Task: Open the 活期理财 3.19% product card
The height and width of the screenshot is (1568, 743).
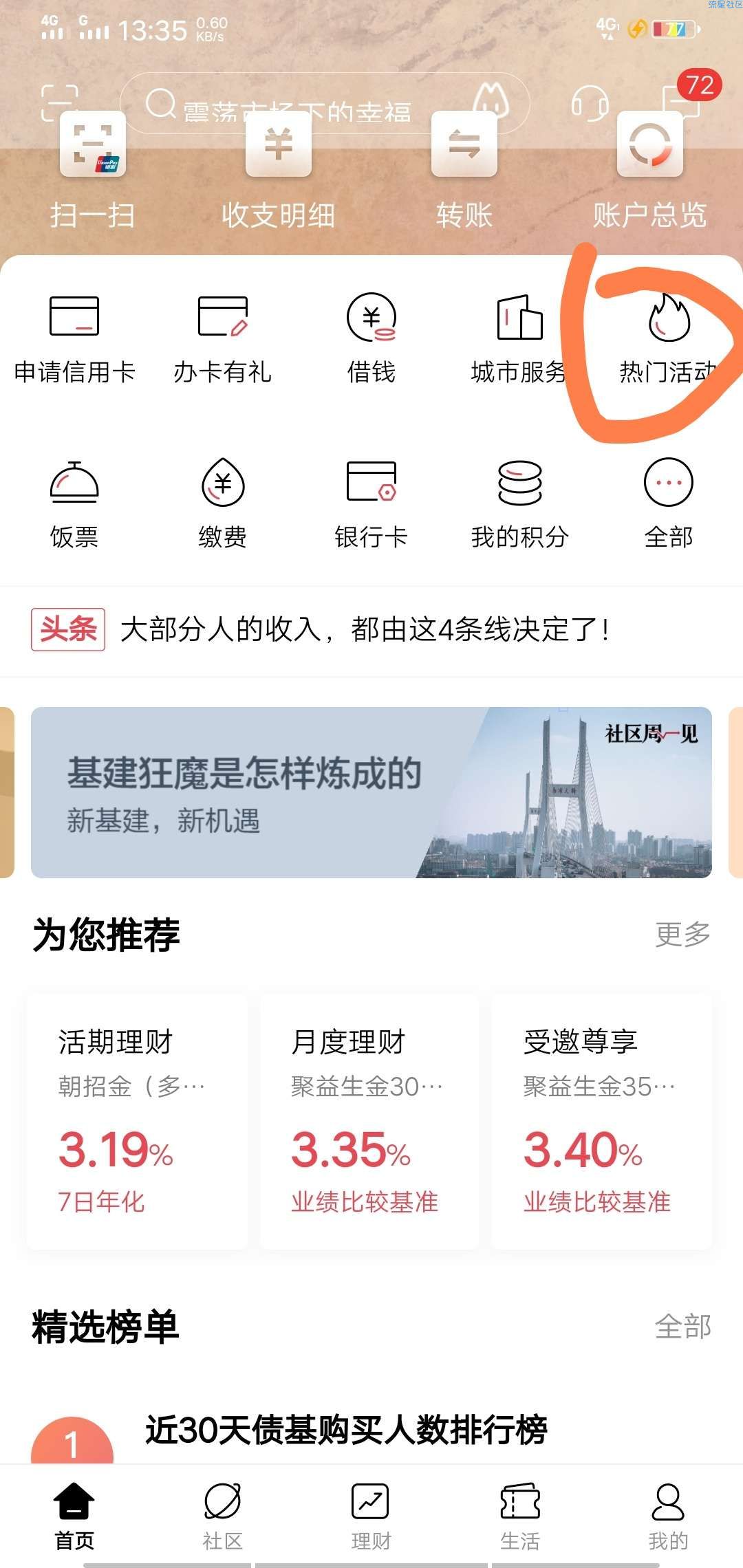Action: (137, 1121)
